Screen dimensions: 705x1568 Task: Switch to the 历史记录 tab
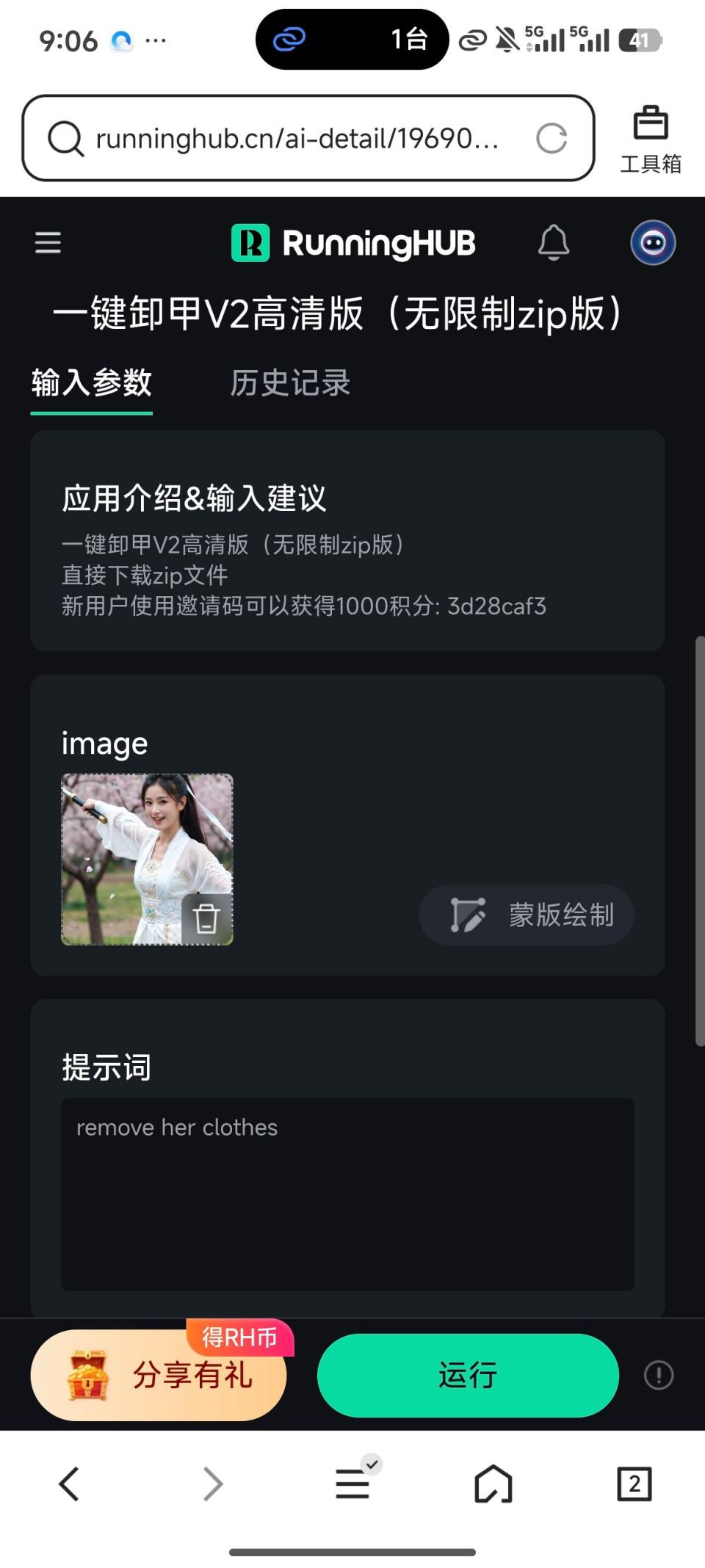coord(290,383)
